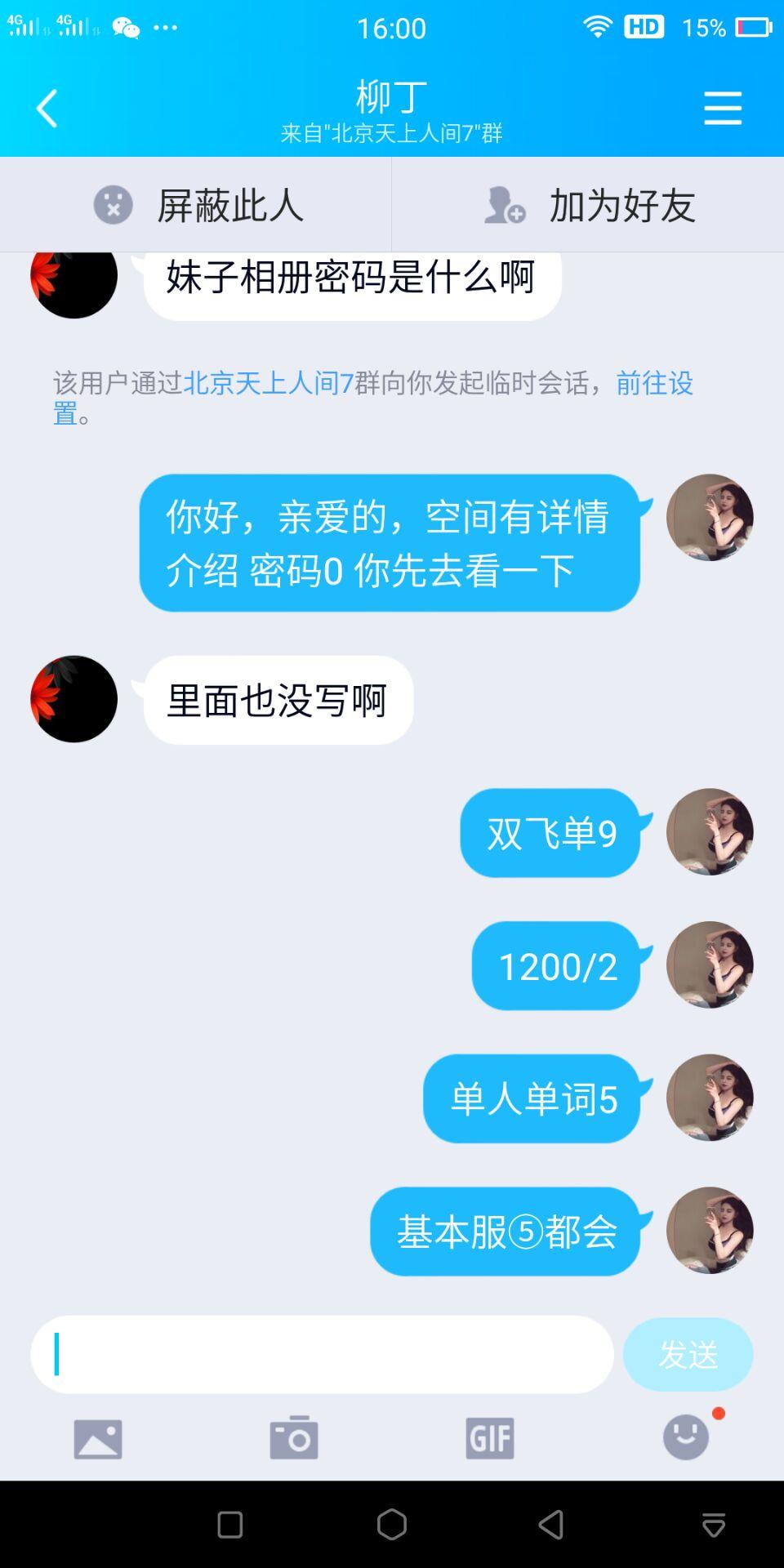Open the emoji panel
Viewport: 784px width, 1568px height.
click(x=686, y=1437)
